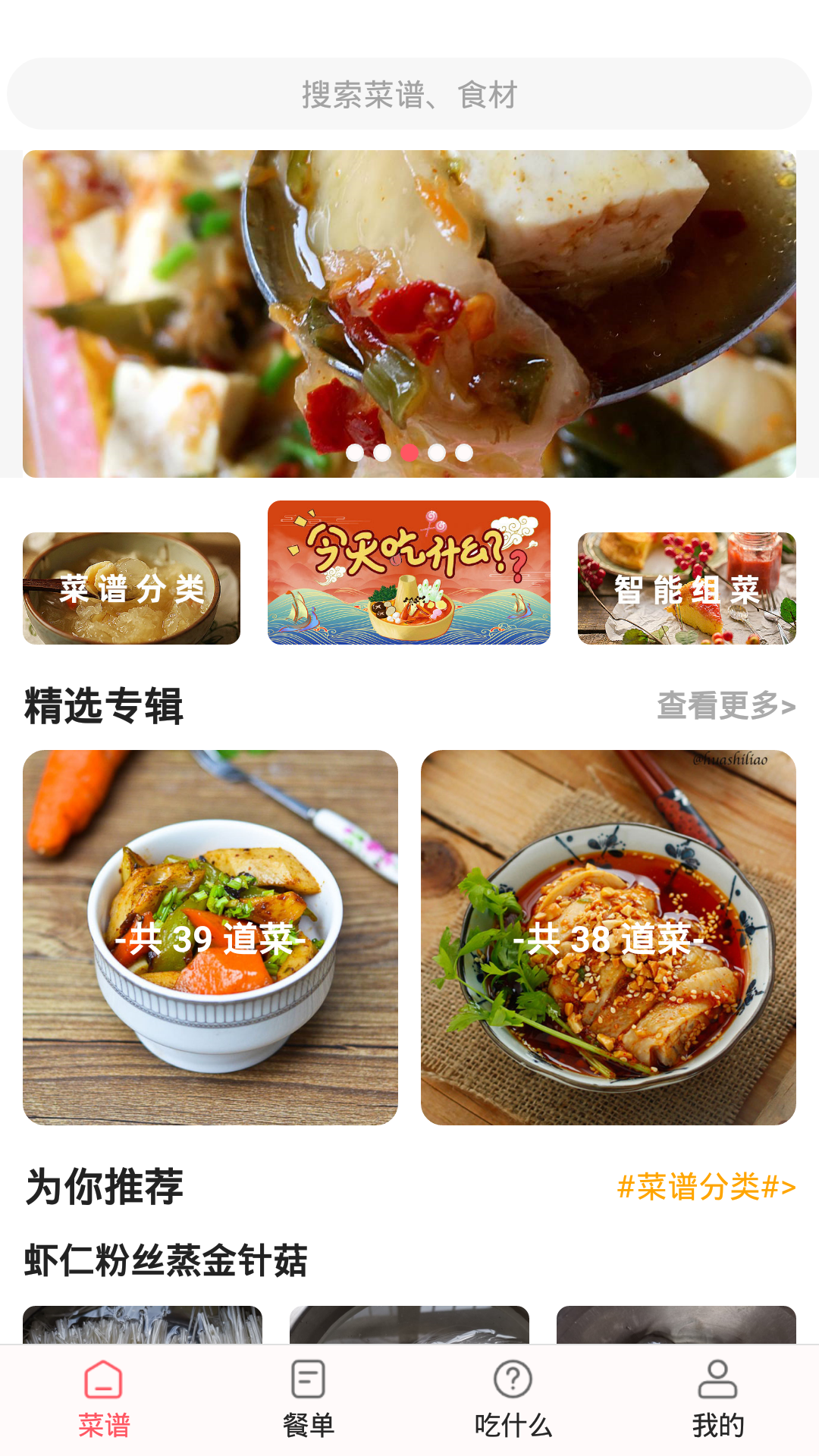Open the 今天吃什么 banner

409,573
